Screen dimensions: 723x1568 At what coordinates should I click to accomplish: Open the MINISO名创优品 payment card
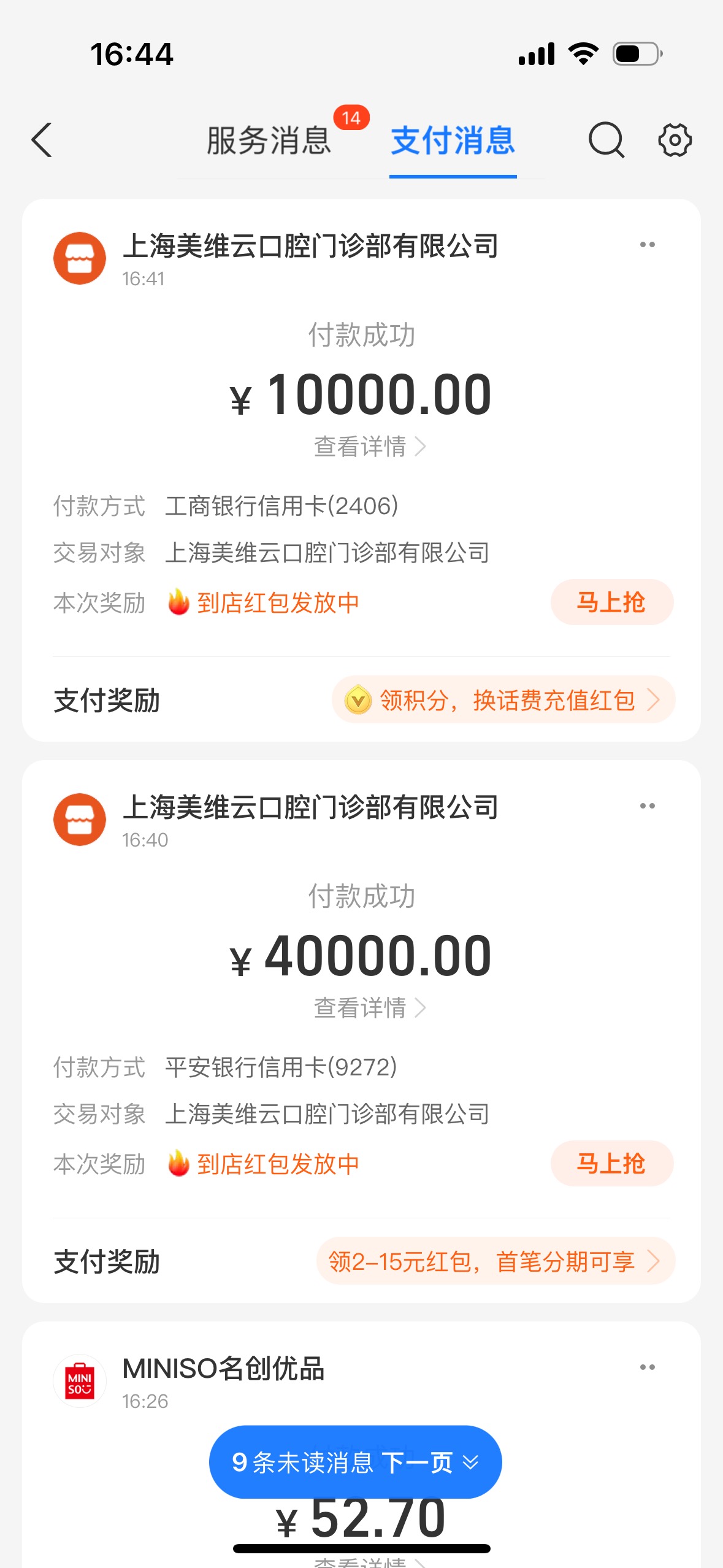click(361, 1445)
